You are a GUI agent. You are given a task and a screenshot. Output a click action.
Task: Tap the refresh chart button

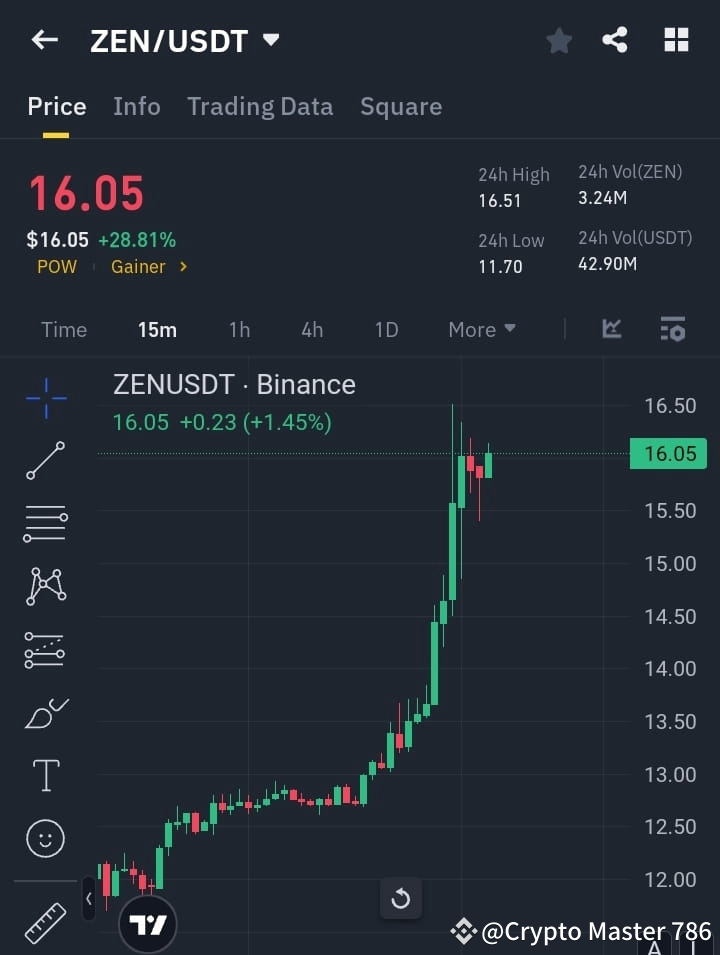(401, 898)
